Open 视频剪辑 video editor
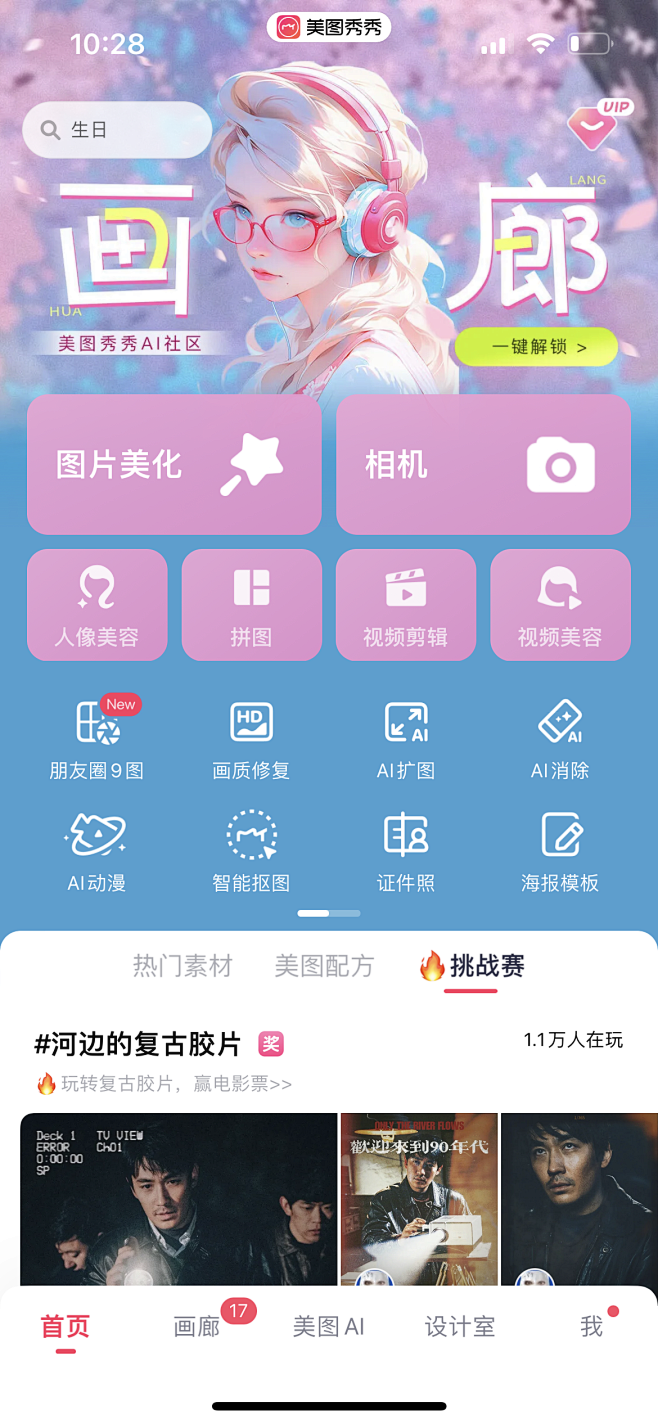 click(405, 605)
